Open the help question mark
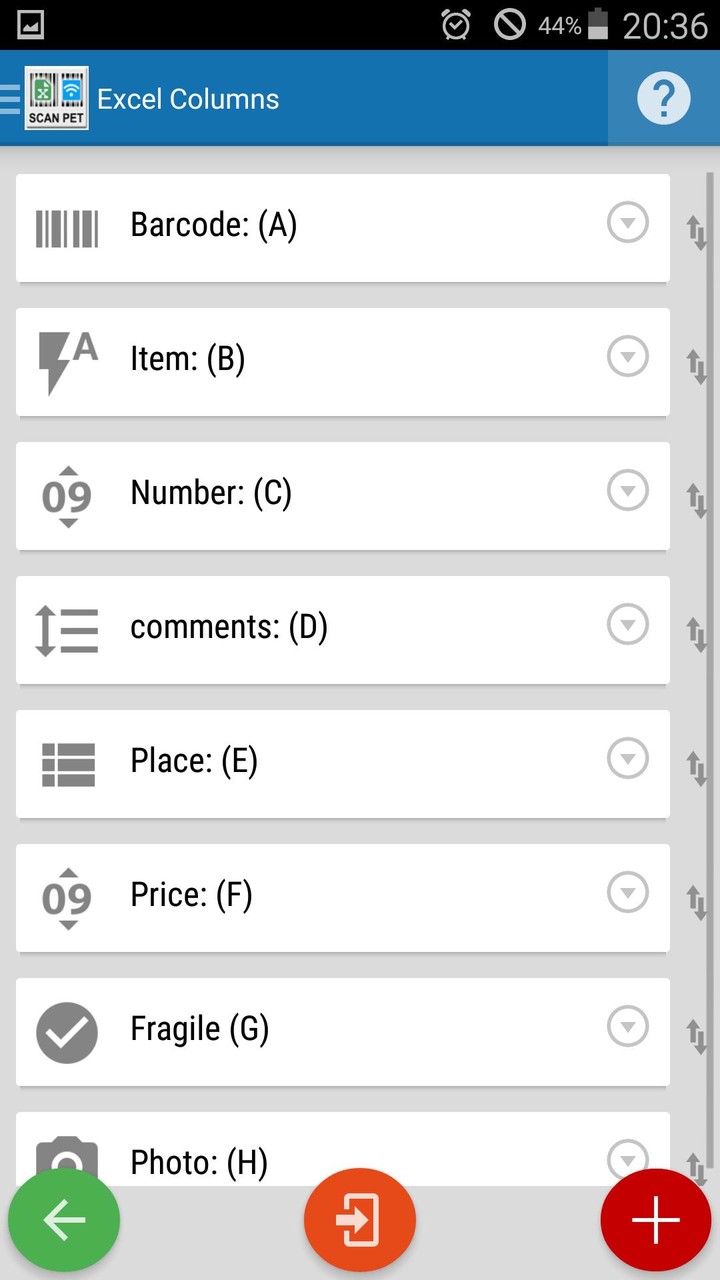The image size is (720, 1280). (x=663, y=99)
